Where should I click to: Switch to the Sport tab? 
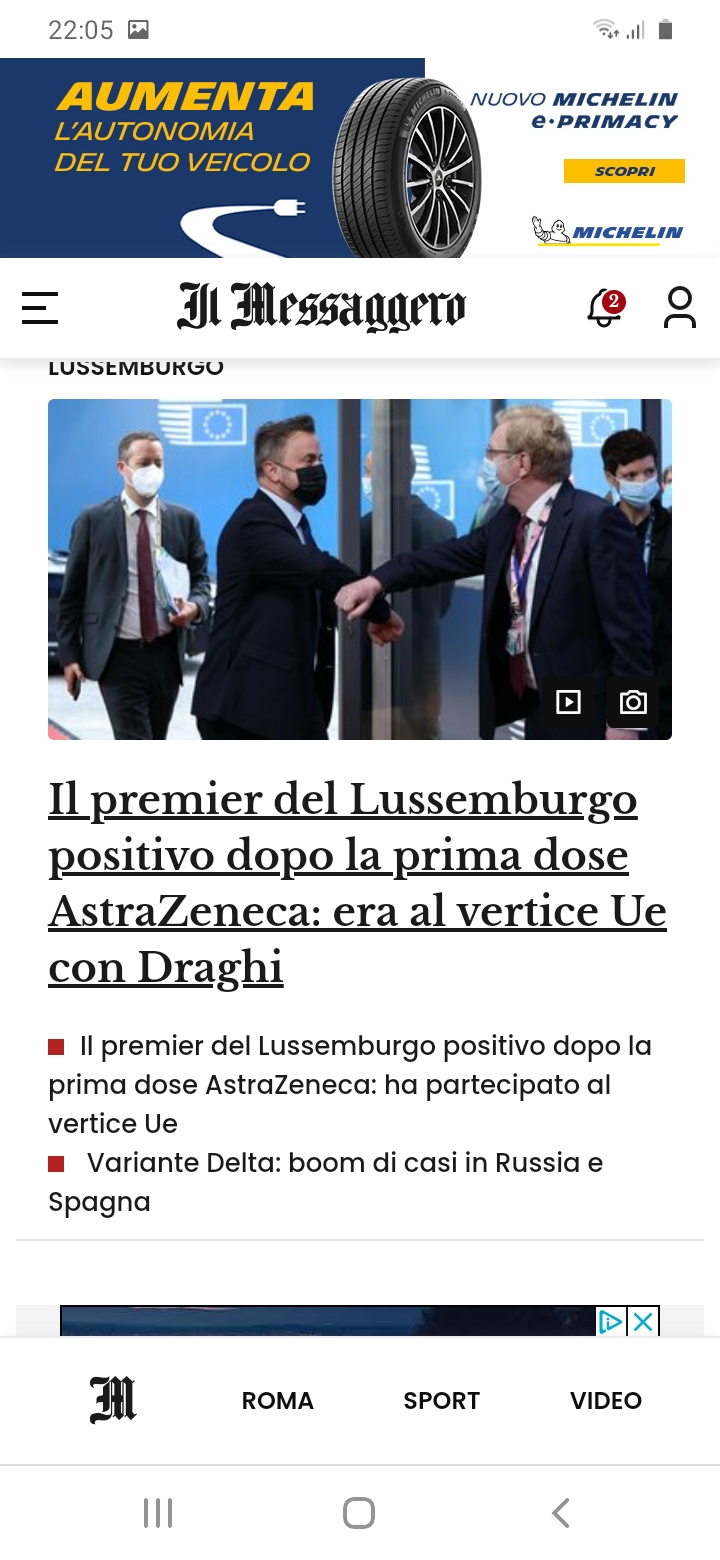[442, 1401]
